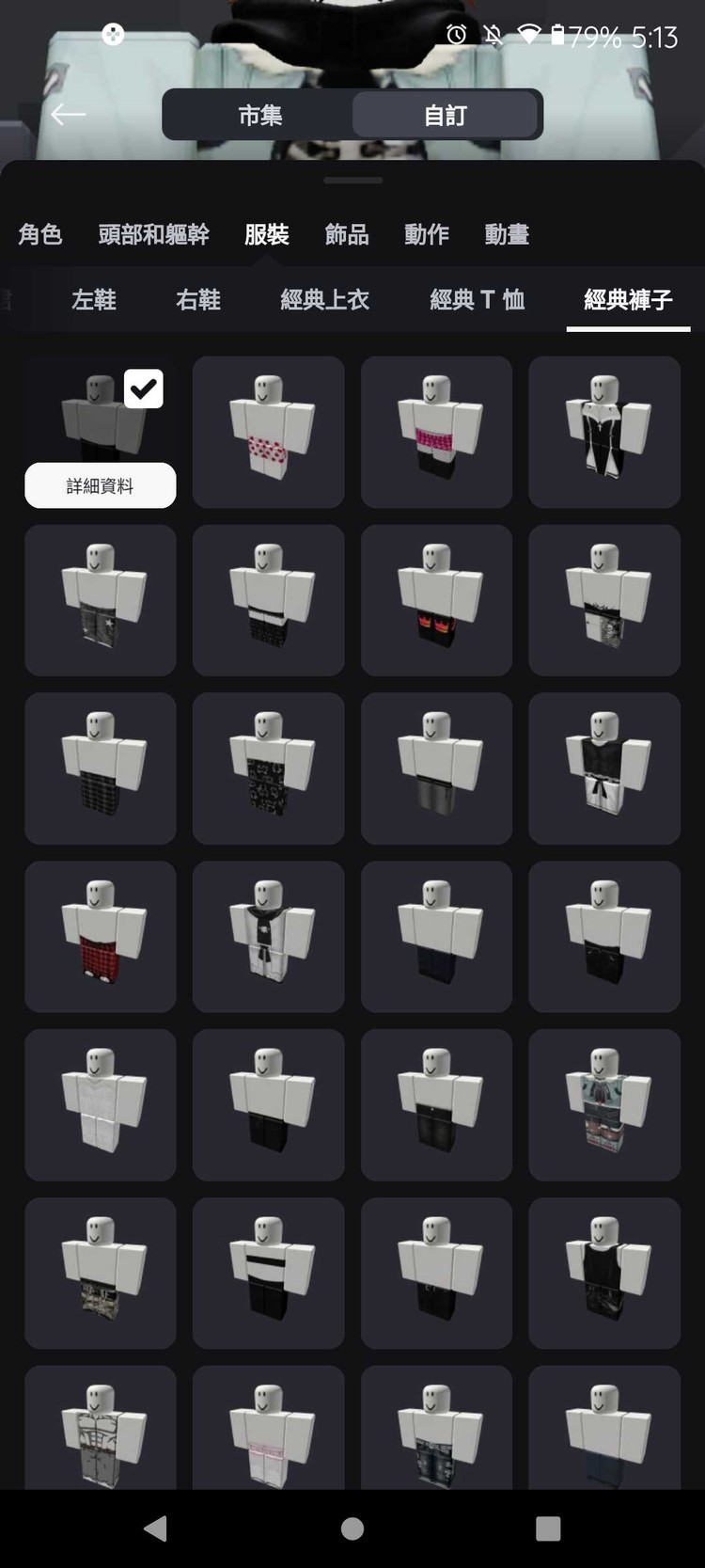Show the 左鞋 subcategory
Viewport: 705px width, 1568px height.
click(94, 300)
